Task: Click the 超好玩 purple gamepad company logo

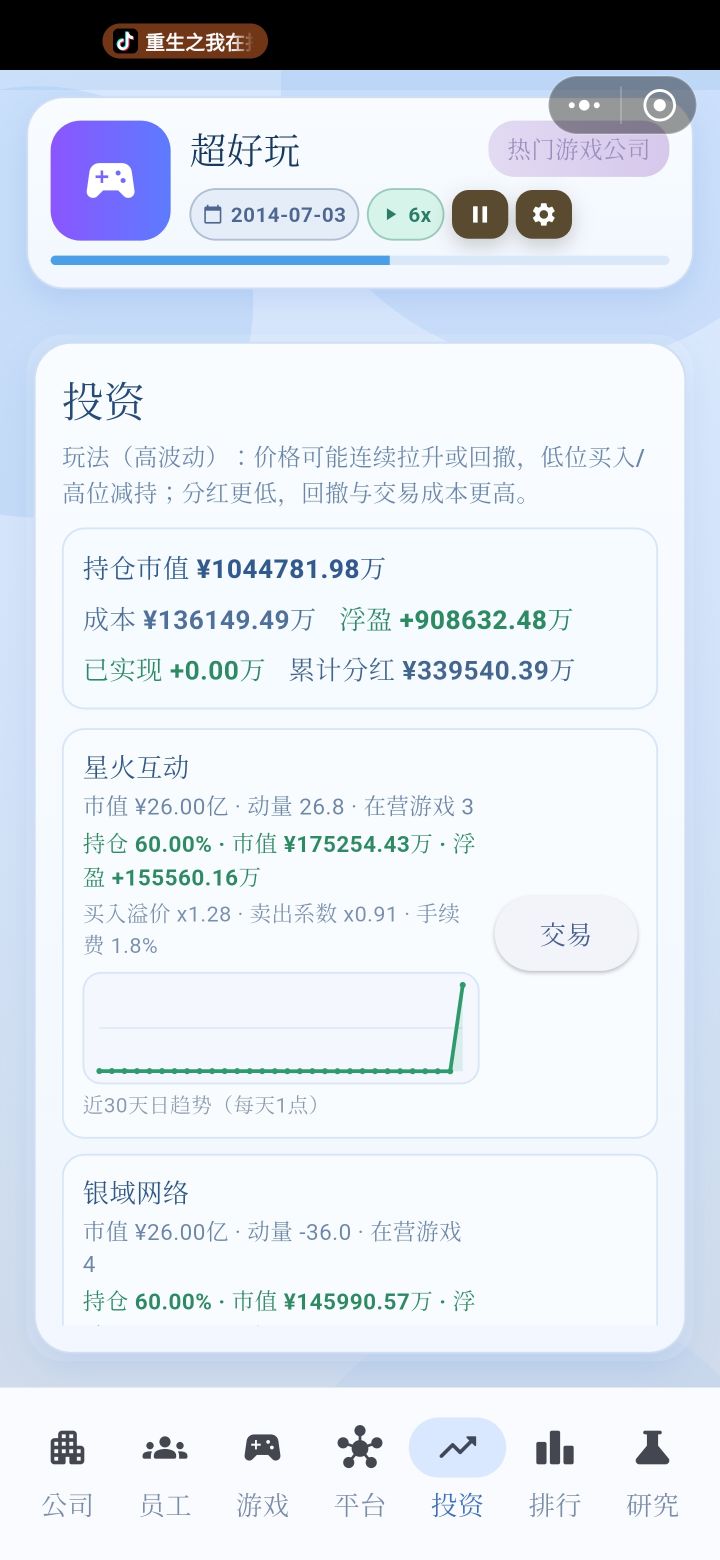Action: [110, 180]
